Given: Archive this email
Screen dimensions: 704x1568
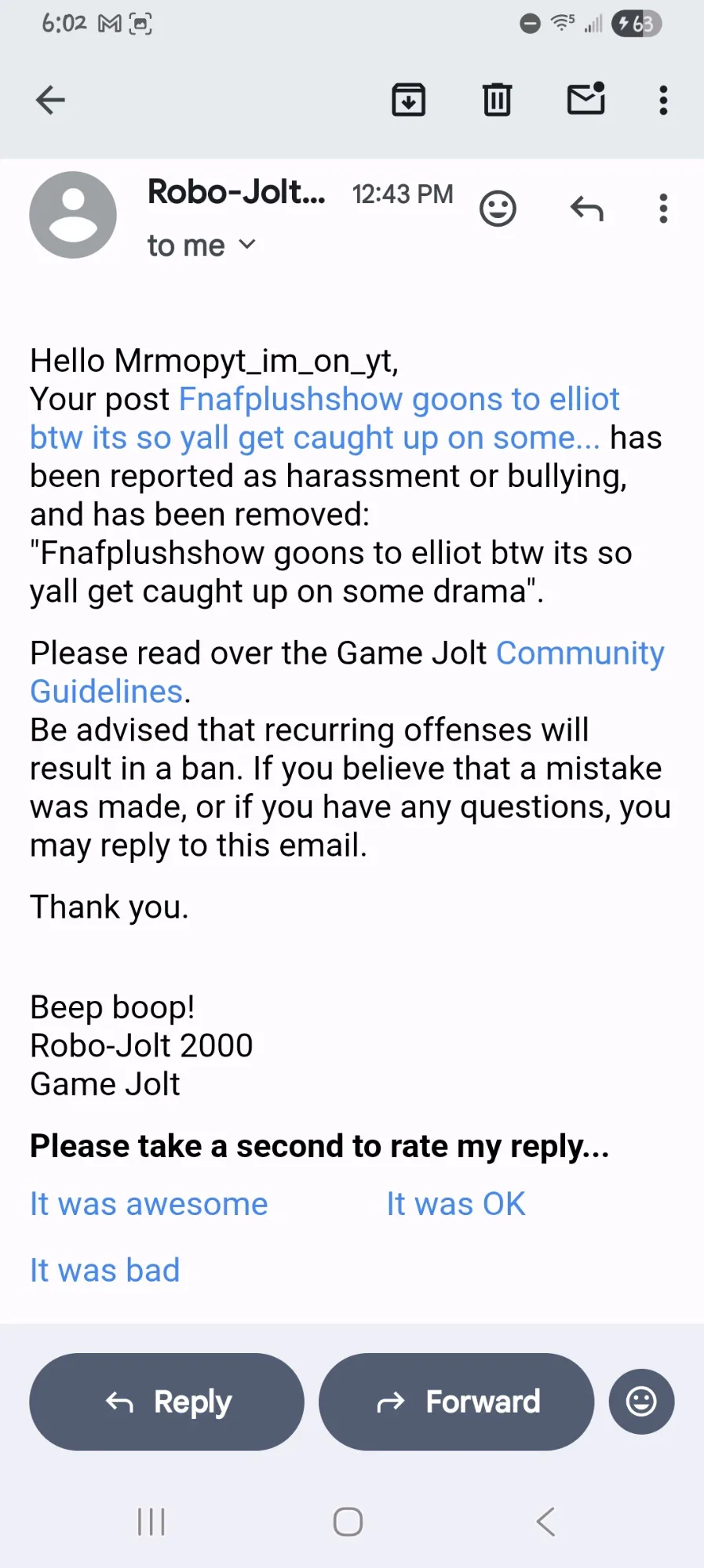Looking at the screenshot, I should pyautogui.click(x=408, y=100).
